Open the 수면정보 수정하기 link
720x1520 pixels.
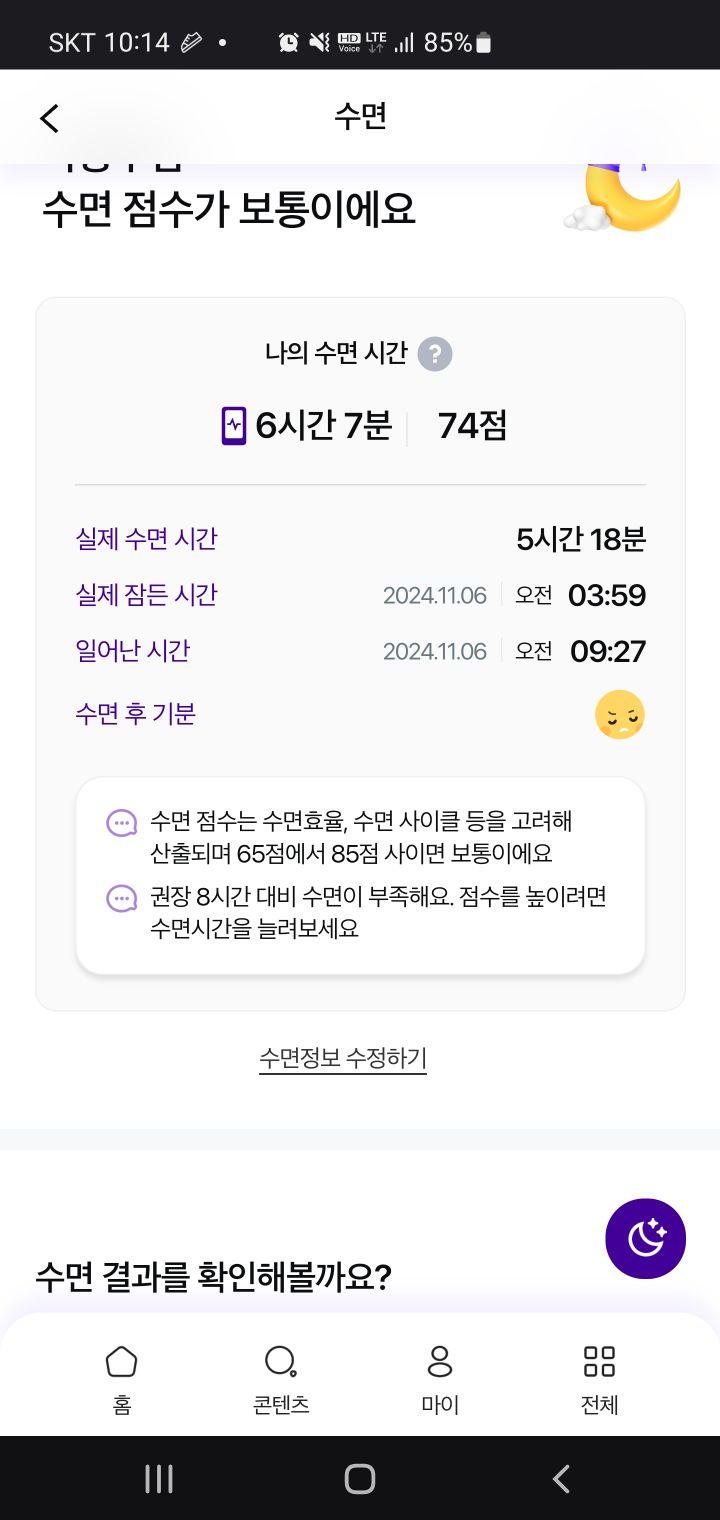tap(343, 1058)
